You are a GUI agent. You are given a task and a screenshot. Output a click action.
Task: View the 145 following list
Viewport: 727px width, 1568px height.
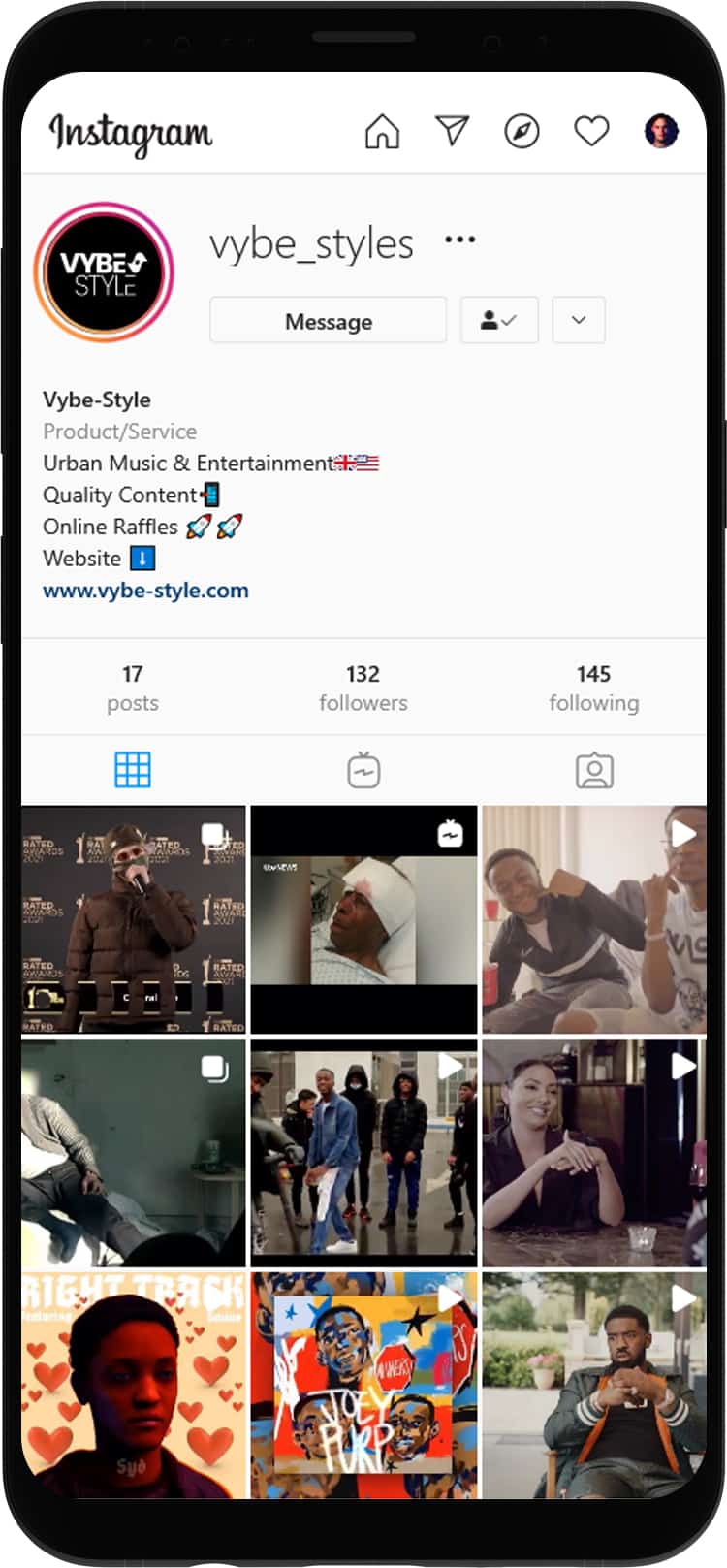point(593,688)
